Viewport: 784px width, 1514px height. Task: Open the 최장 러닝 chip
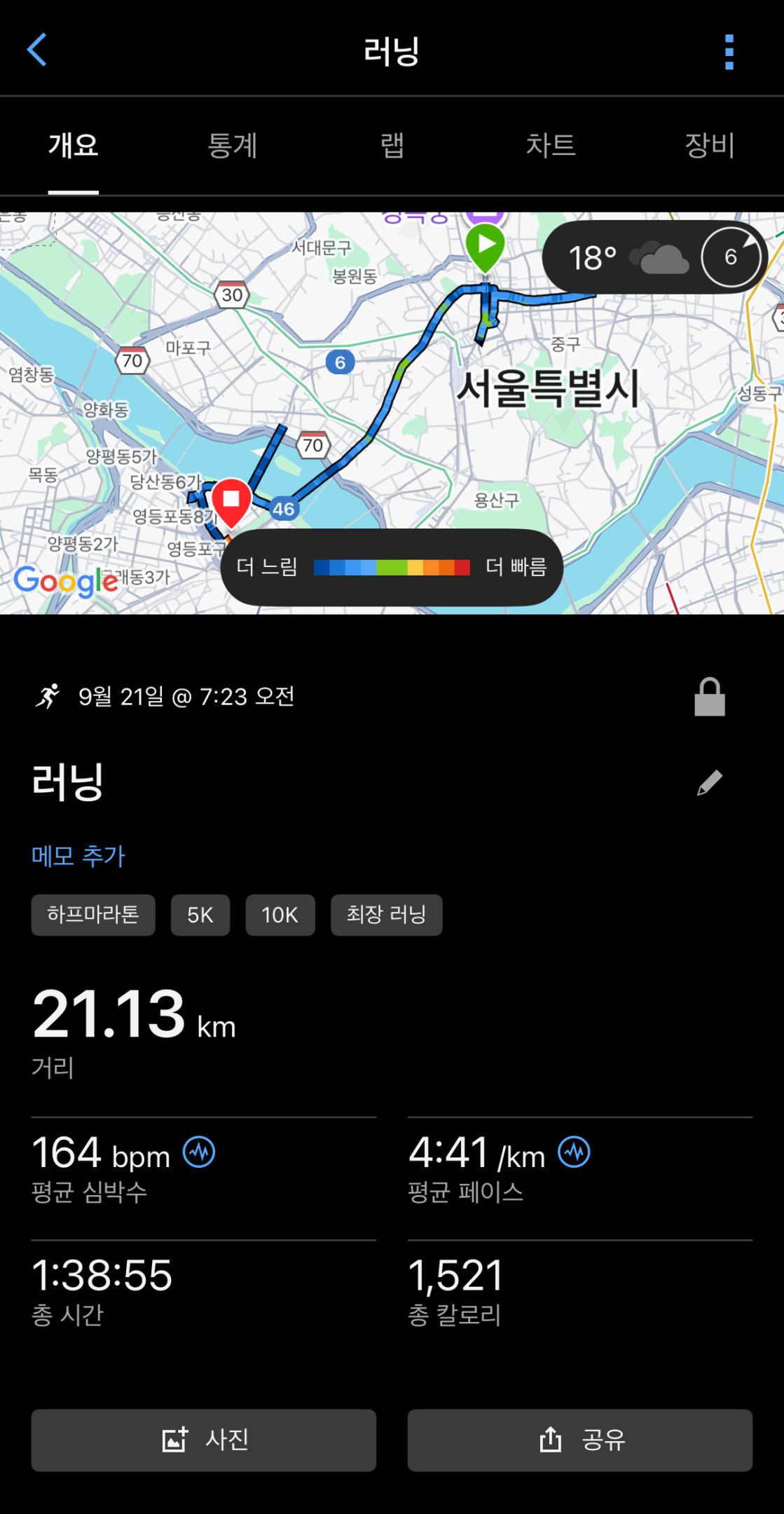coord(386,915)
